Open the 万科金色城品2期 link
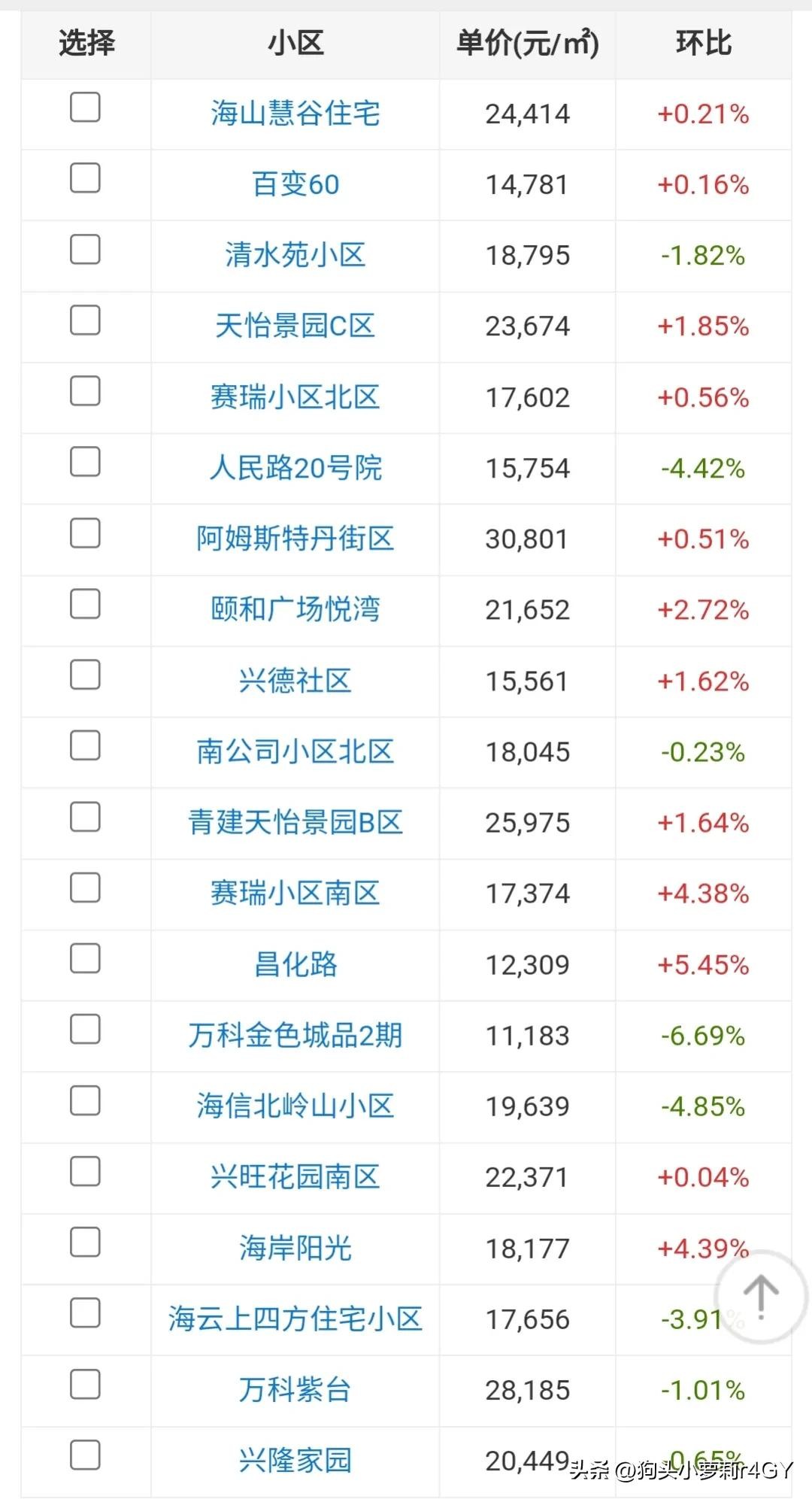 coord(295,1036)
